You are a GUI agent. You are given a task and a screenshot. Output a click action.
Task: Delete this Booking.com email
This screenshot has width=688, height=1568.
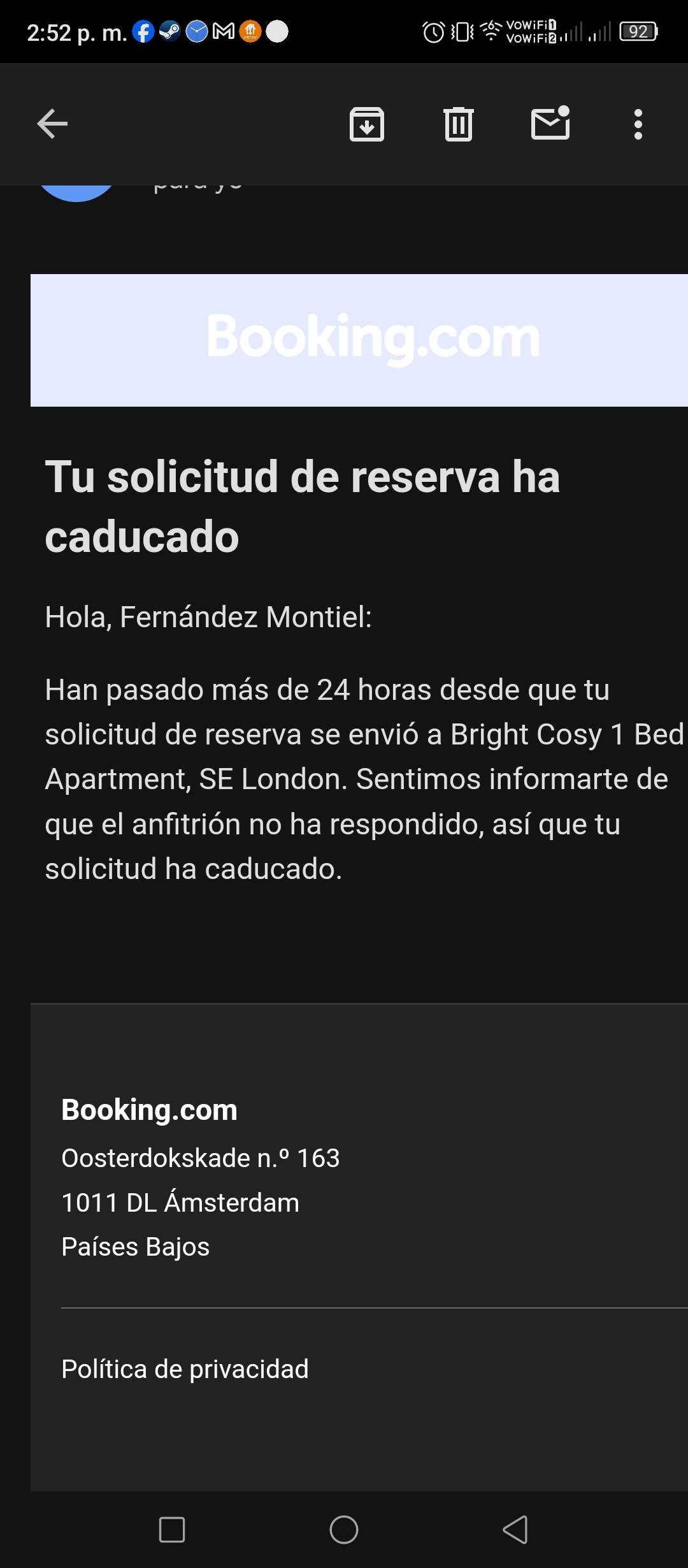coord(459,124)
